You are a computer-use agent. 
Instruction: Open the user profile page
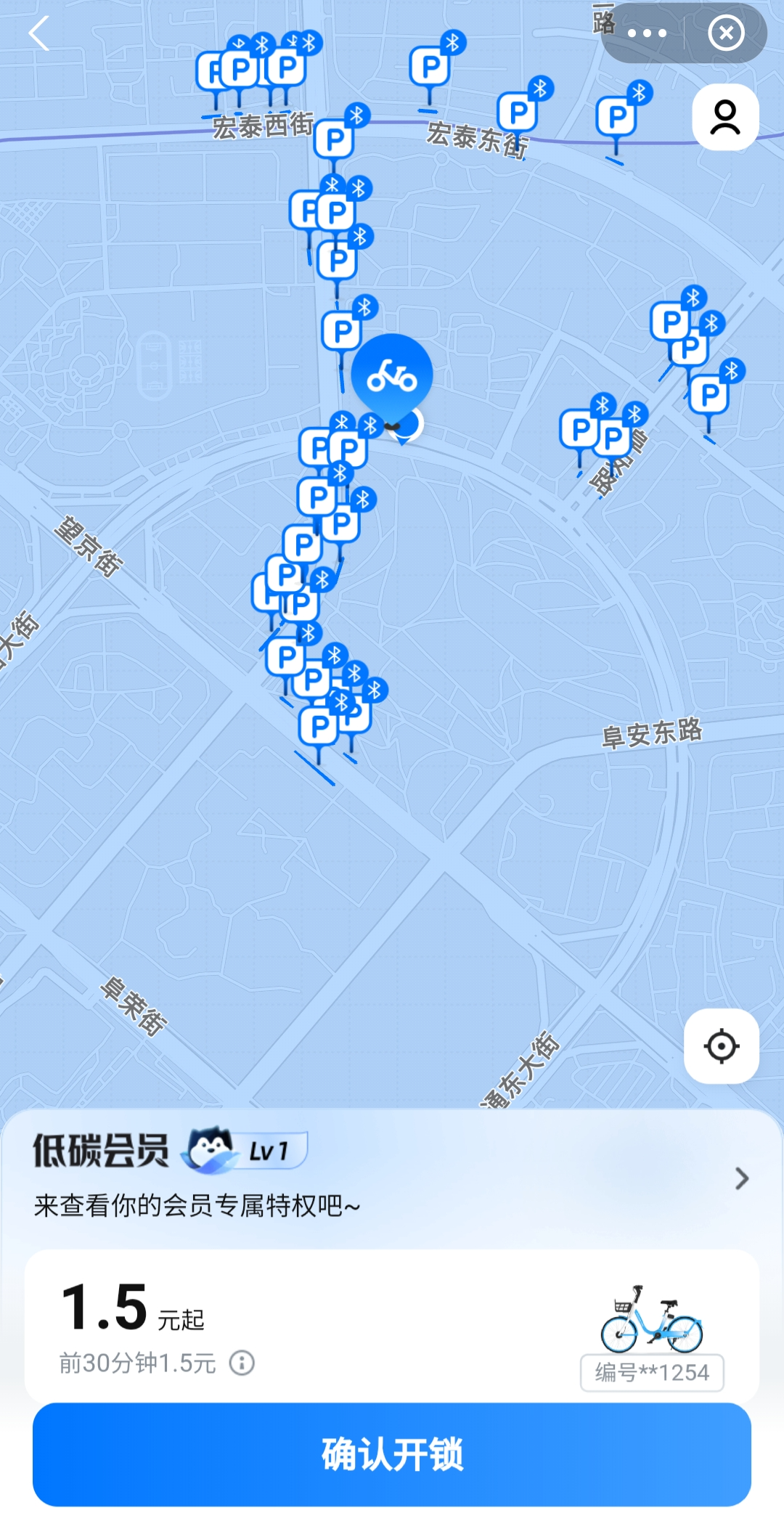(x=724, y=118)
